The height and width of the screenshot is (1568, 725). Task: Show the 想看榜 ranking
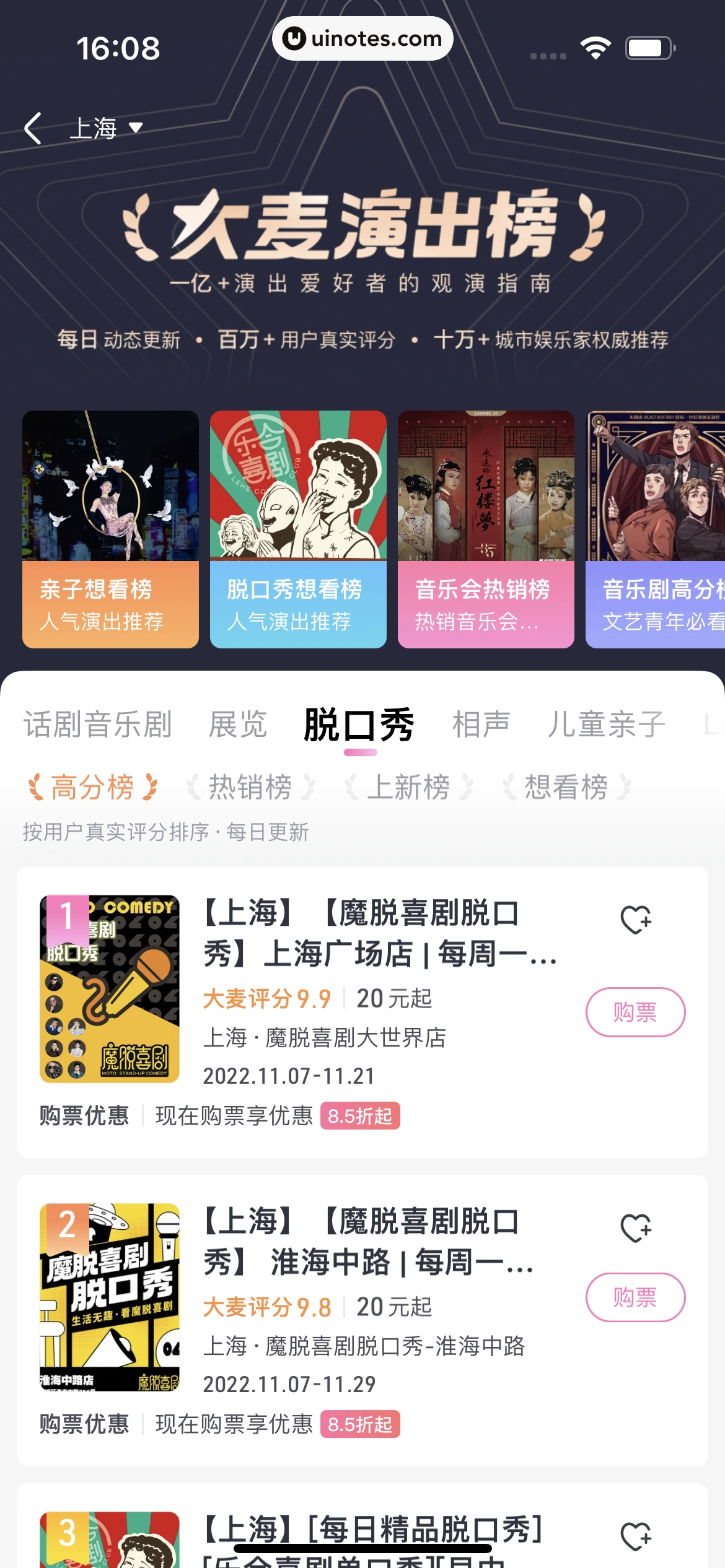pos(566,788)
